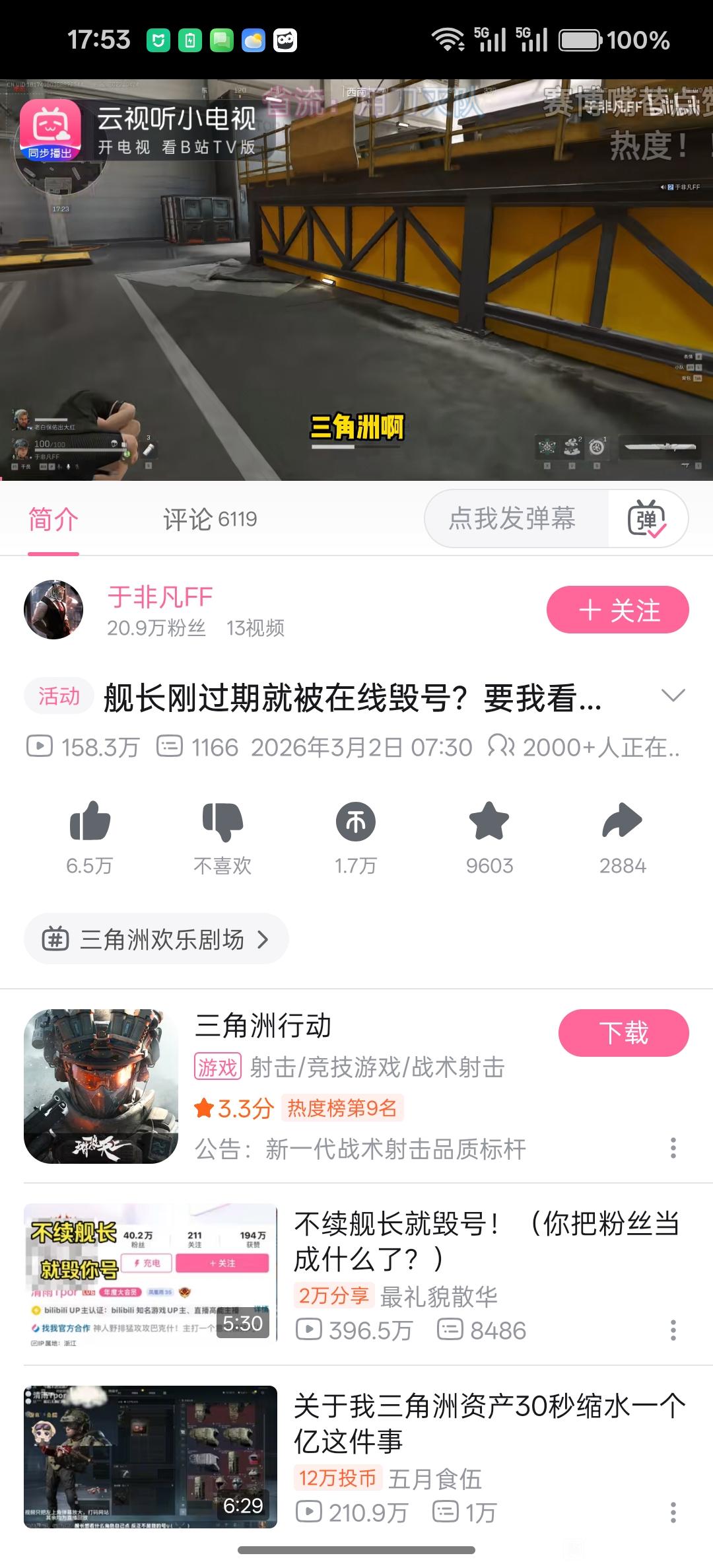Screen dimensions: 713x1568
Task: Open the 点我发弹幕 input box
Action: (512, 519)
